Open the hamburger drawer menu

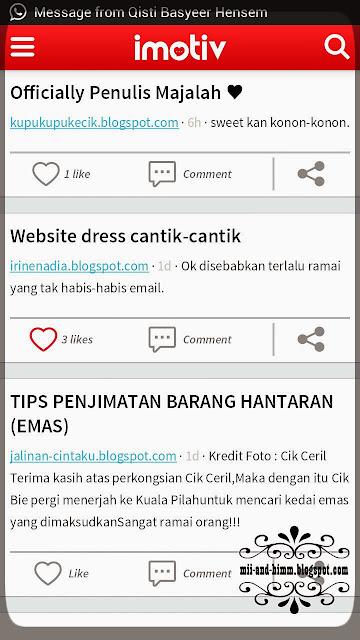(x=22, y=47)
